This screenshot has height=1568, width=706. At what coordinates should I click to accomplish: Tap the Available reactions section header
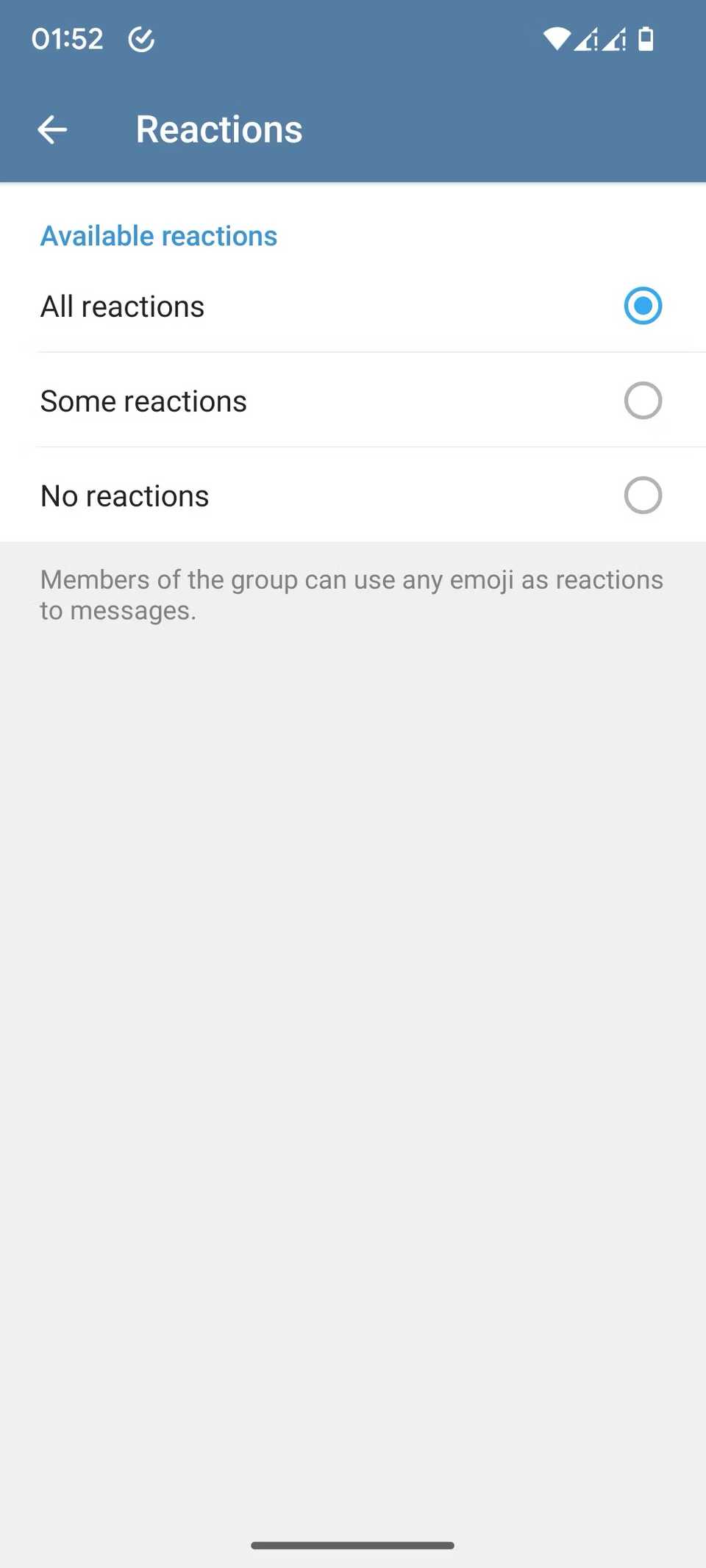pyautogui.click(x=158, y=235)
